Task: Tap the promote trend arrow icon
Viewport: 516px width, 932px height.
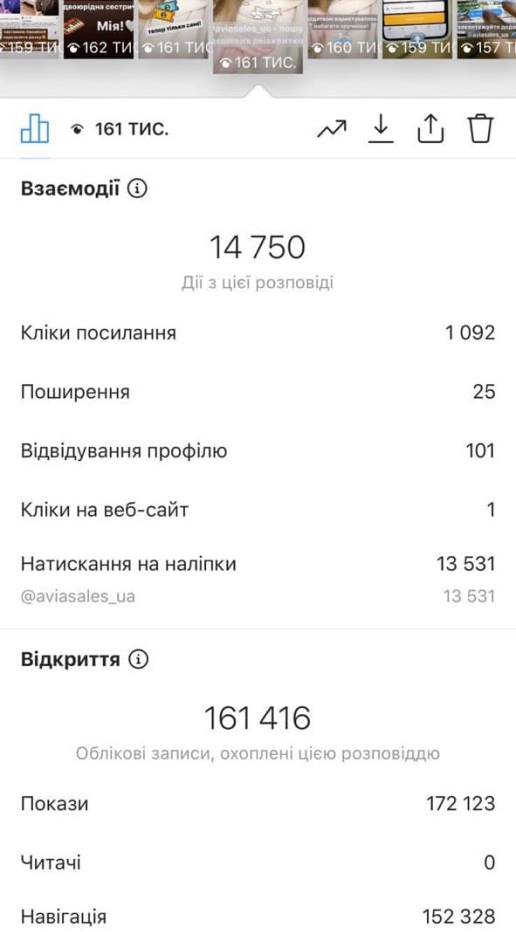Action: (x=331, y=129)
